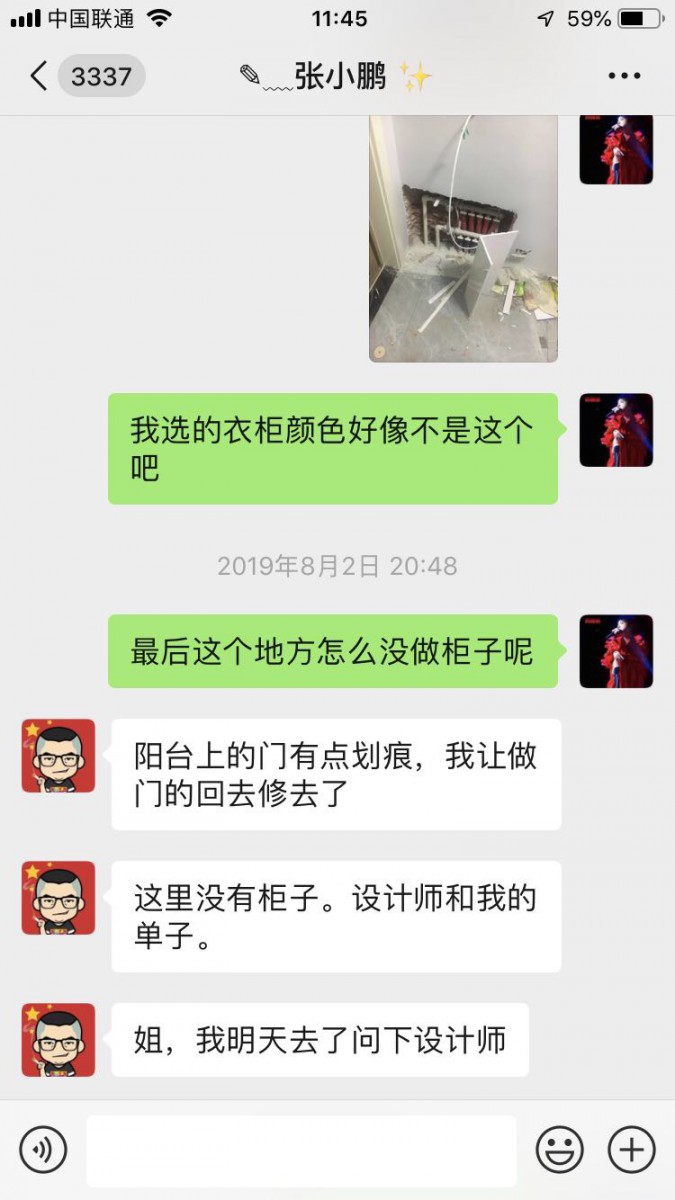
Task: Open the chat details overflow menu
Action: (624, 76)
